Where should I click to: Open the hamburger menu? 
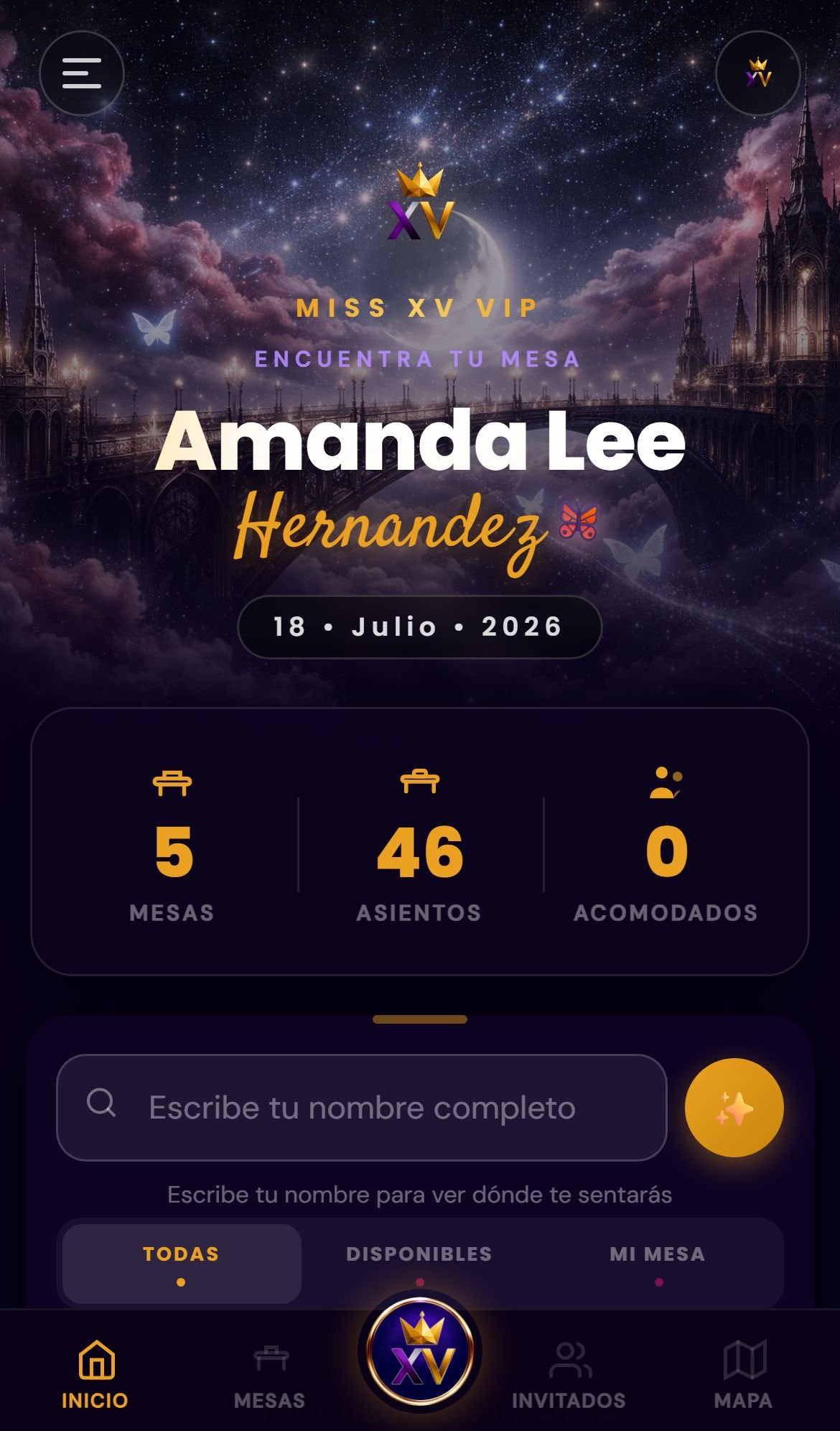click(x=82, y=73)
